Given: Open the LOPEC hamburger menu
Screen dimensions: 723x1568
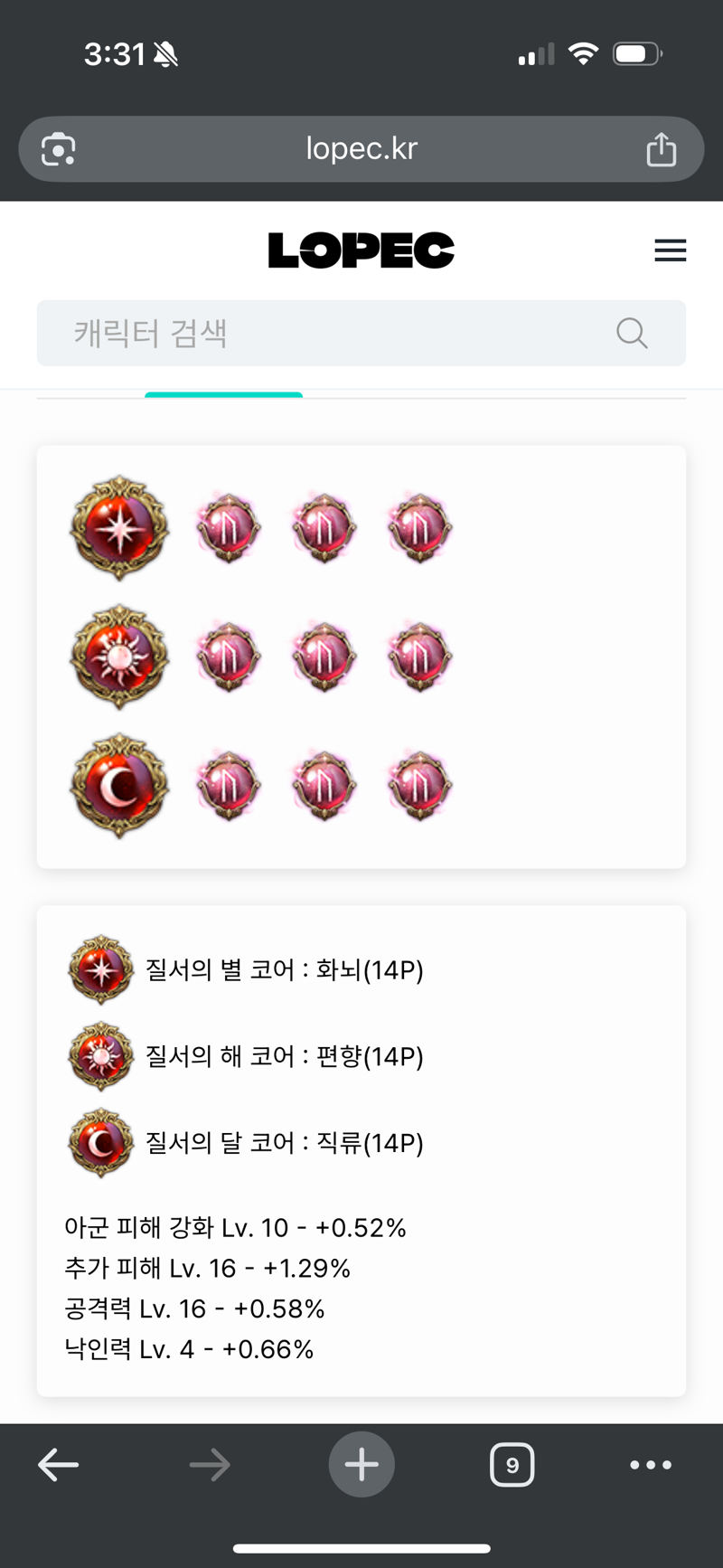Looking at the screenshot, I should pos(670,250).
